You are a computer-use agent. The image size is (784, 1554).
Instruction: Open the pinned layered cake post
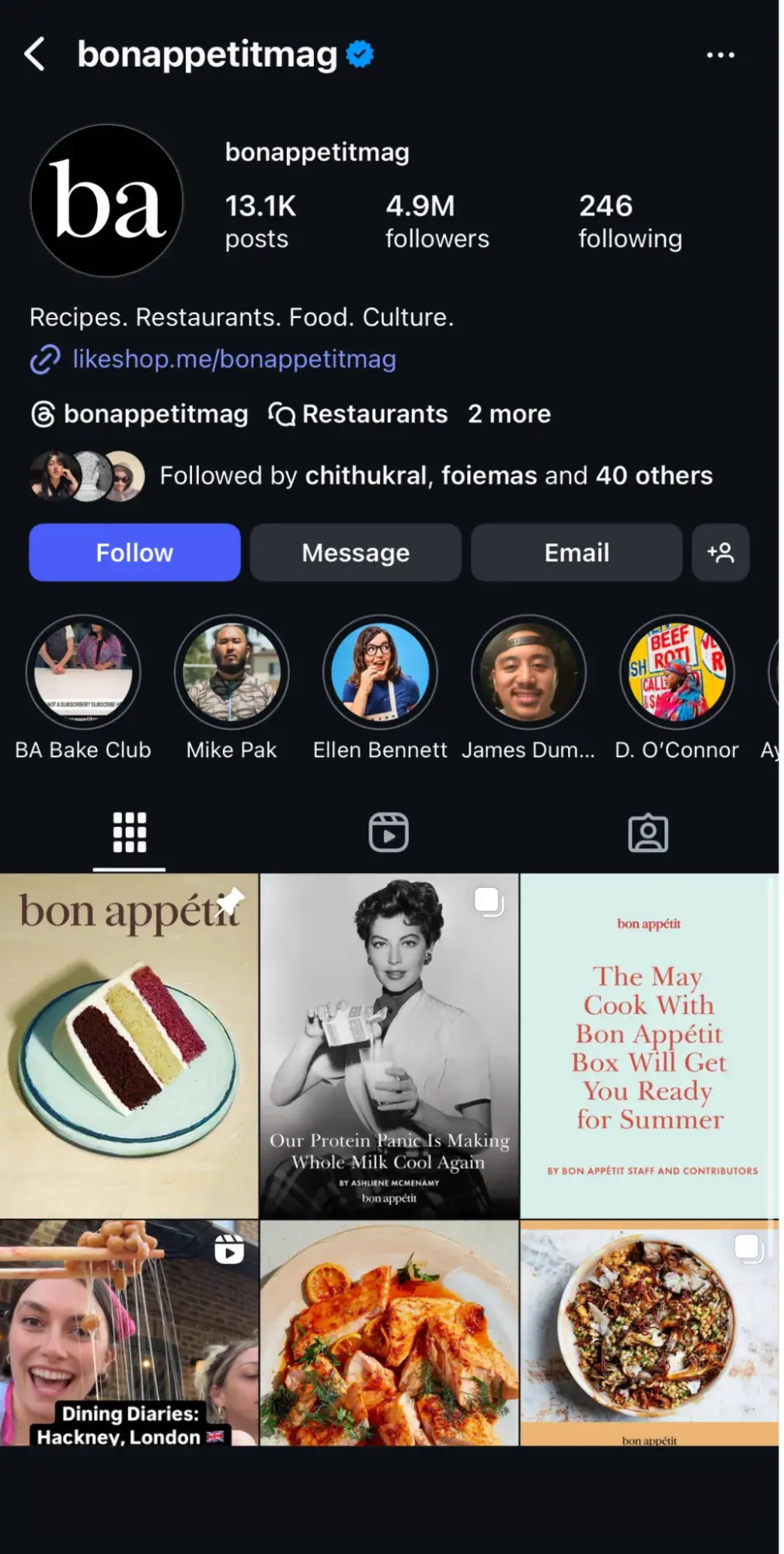coord(129,1046)
